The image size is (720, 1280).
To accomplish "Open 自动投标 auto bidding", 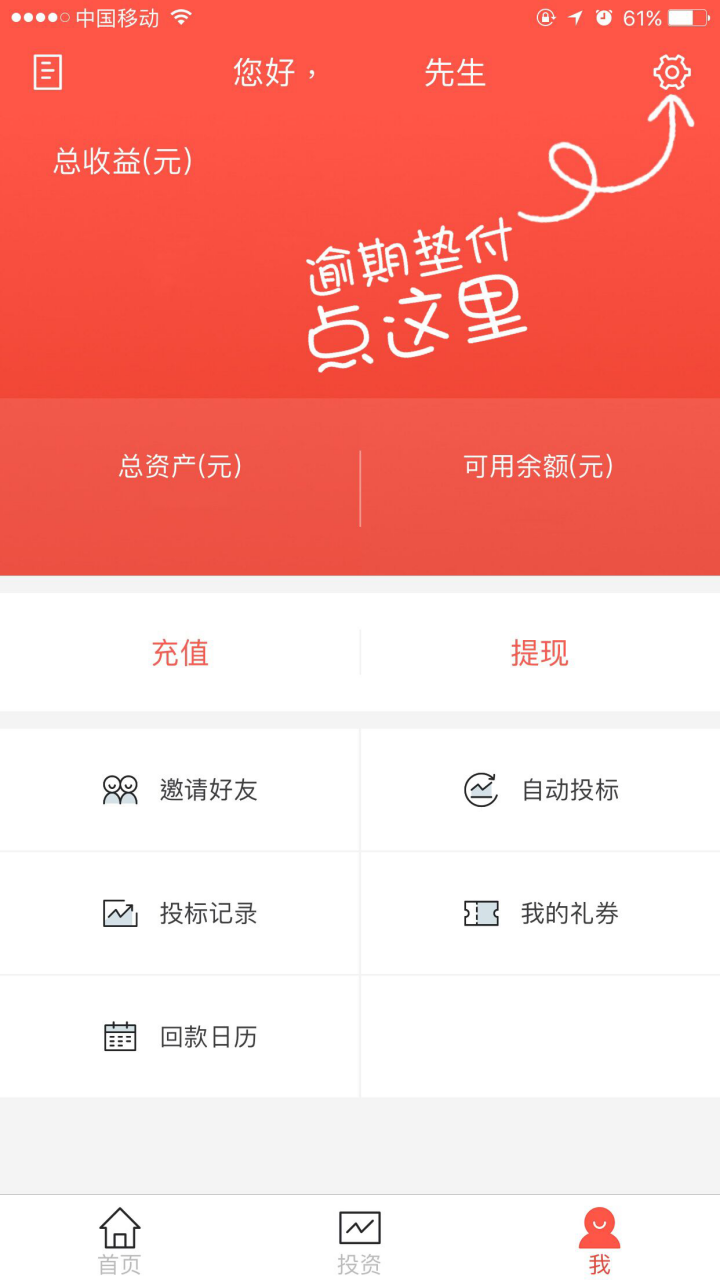I will (540, 790).
